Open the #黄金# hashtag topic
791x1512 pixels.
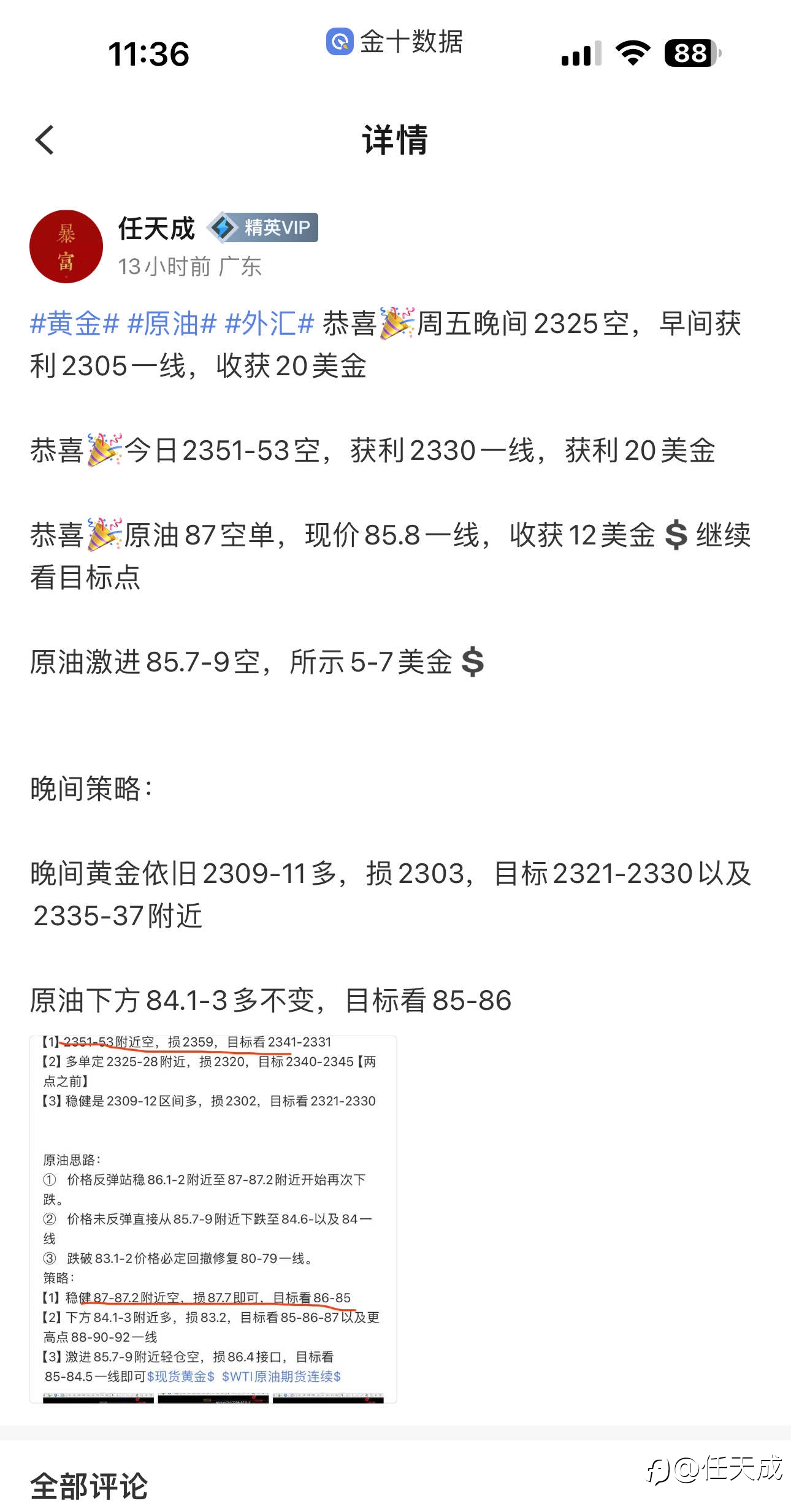point(74,323)
